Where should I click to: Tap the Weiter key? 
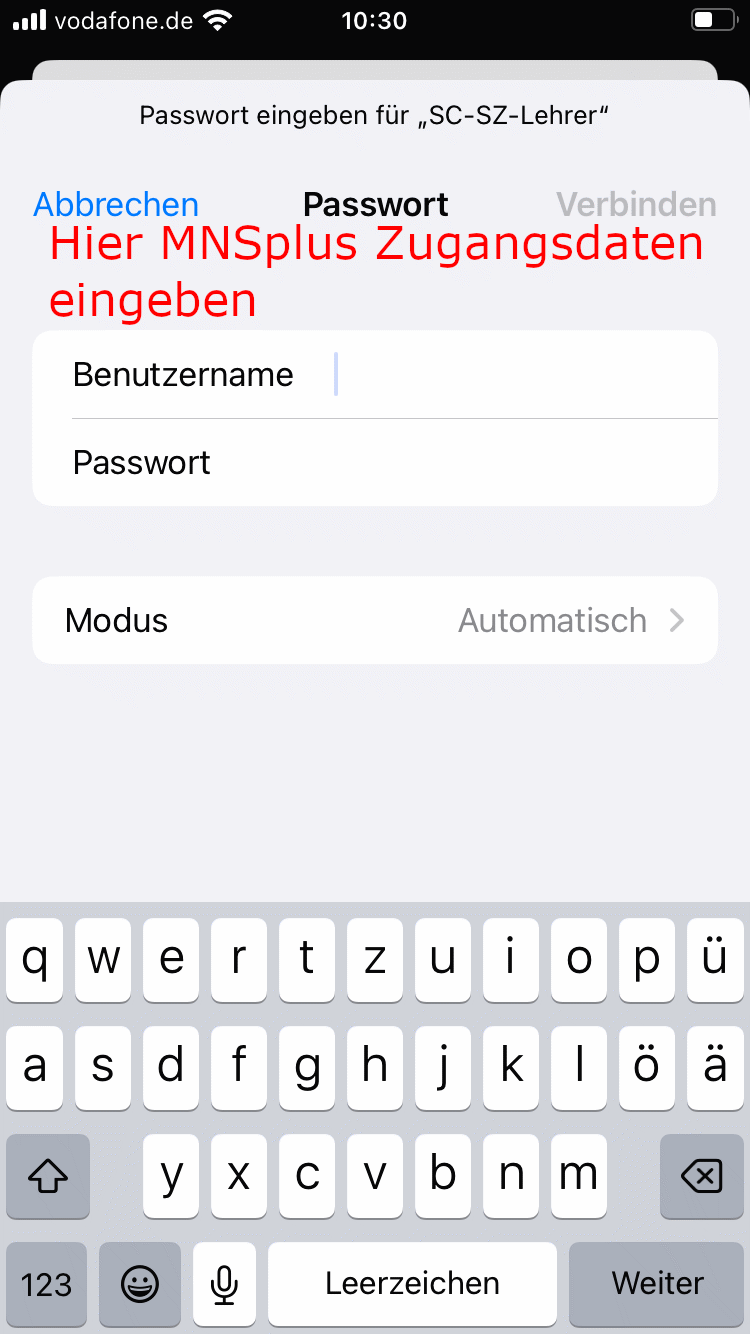coord(657,1283)
